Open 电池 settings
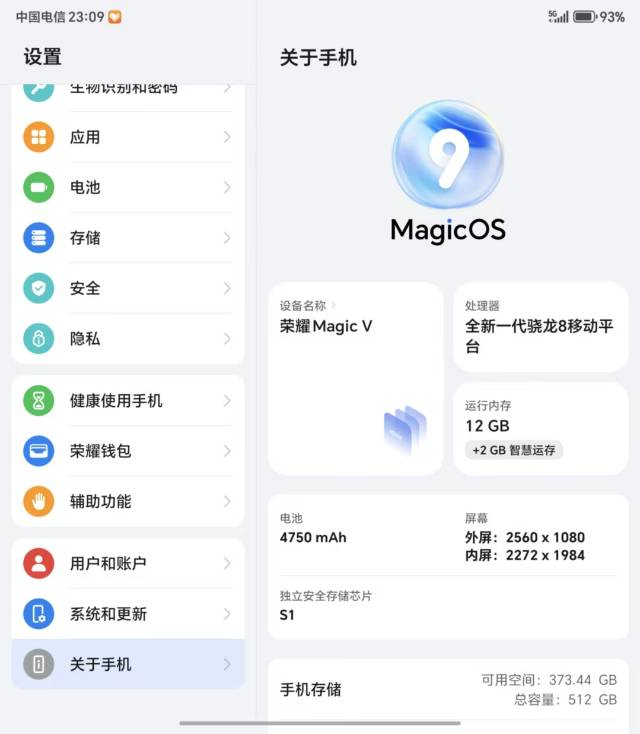Screen dimensions: 640x734 pos(128,187)
